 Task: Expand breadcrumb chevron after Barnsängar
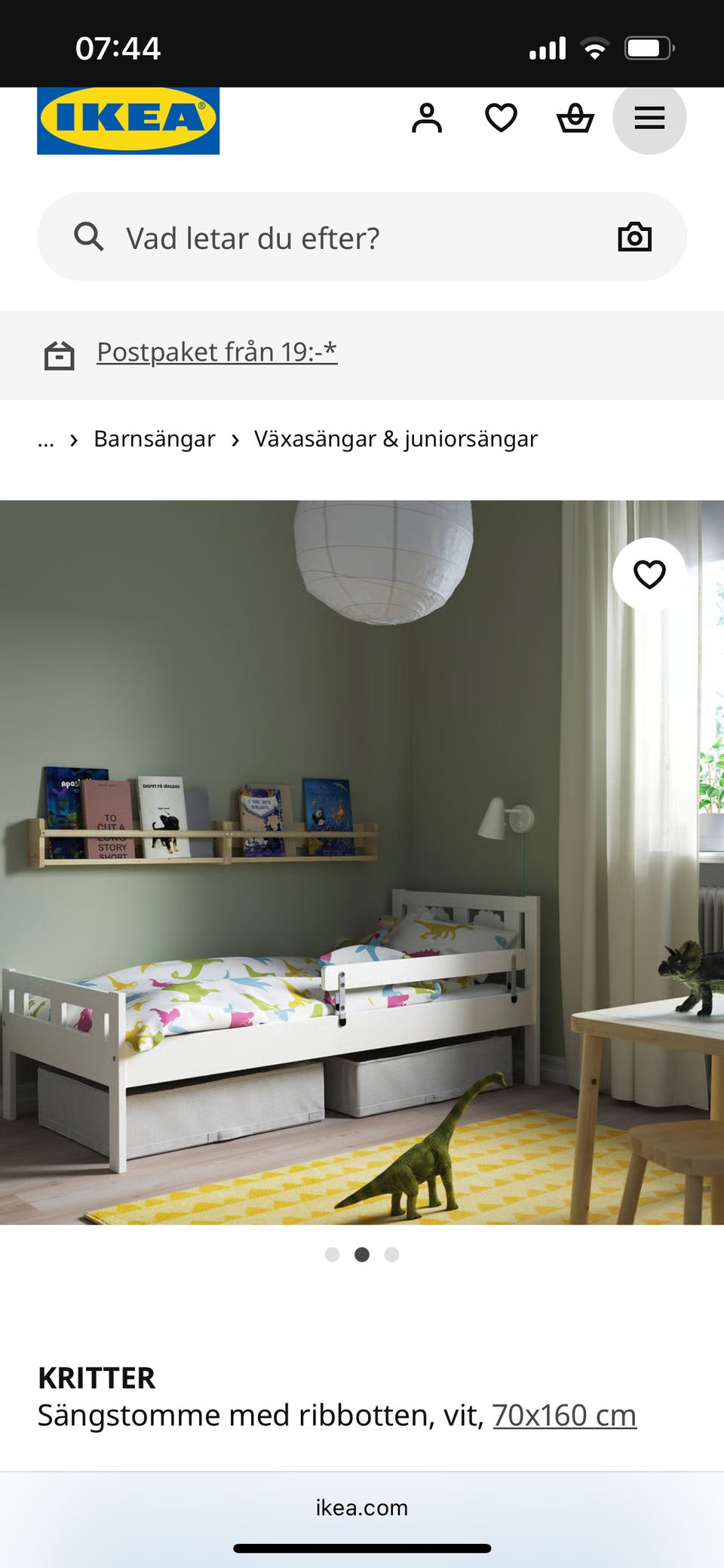pyautogui.click(x=235, y=438)
